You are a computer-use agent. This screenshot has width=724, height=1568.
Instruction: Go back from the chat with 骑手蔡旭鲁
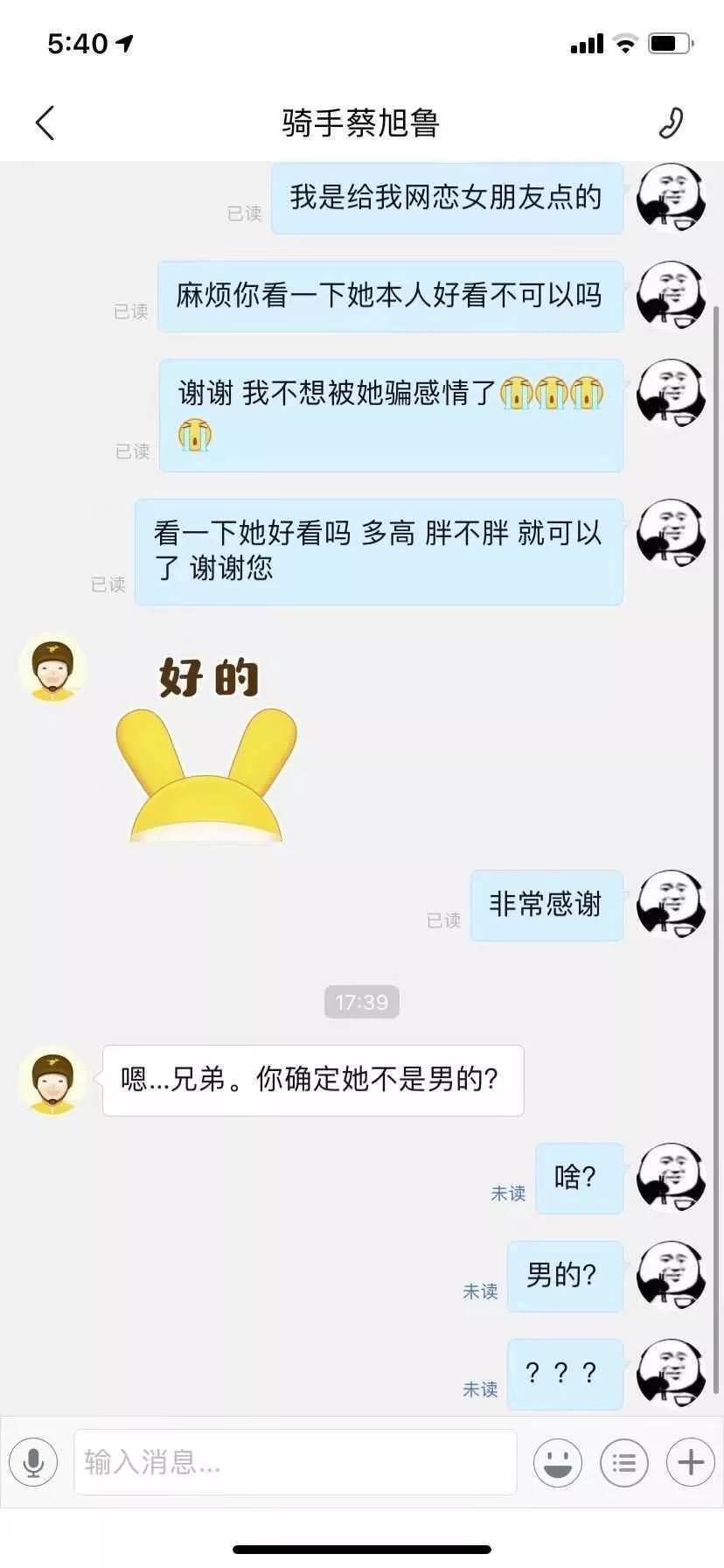point(45,122)
